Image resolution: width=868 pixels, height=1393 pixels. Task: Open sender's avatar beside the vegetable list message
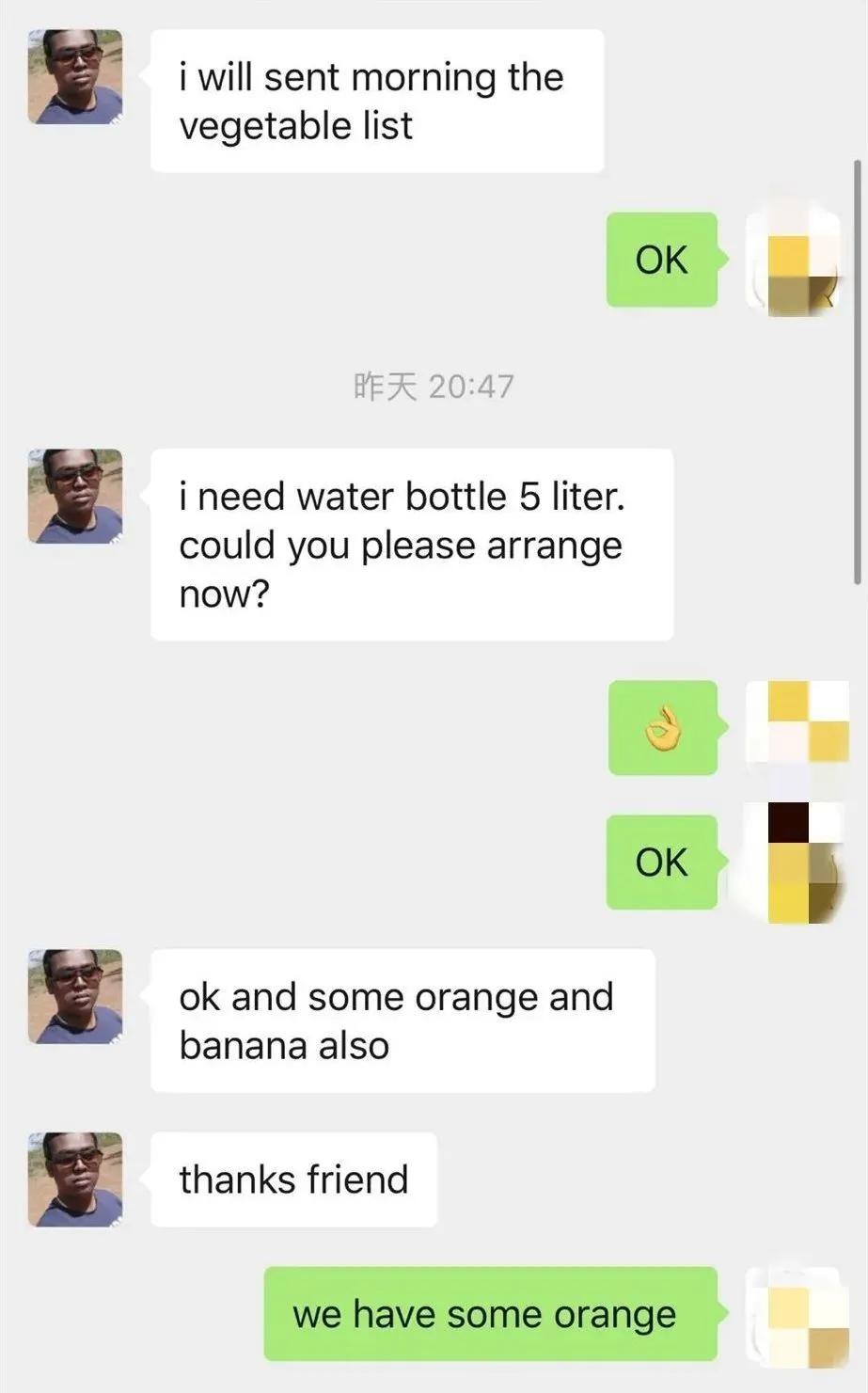[x=75, y=77]
